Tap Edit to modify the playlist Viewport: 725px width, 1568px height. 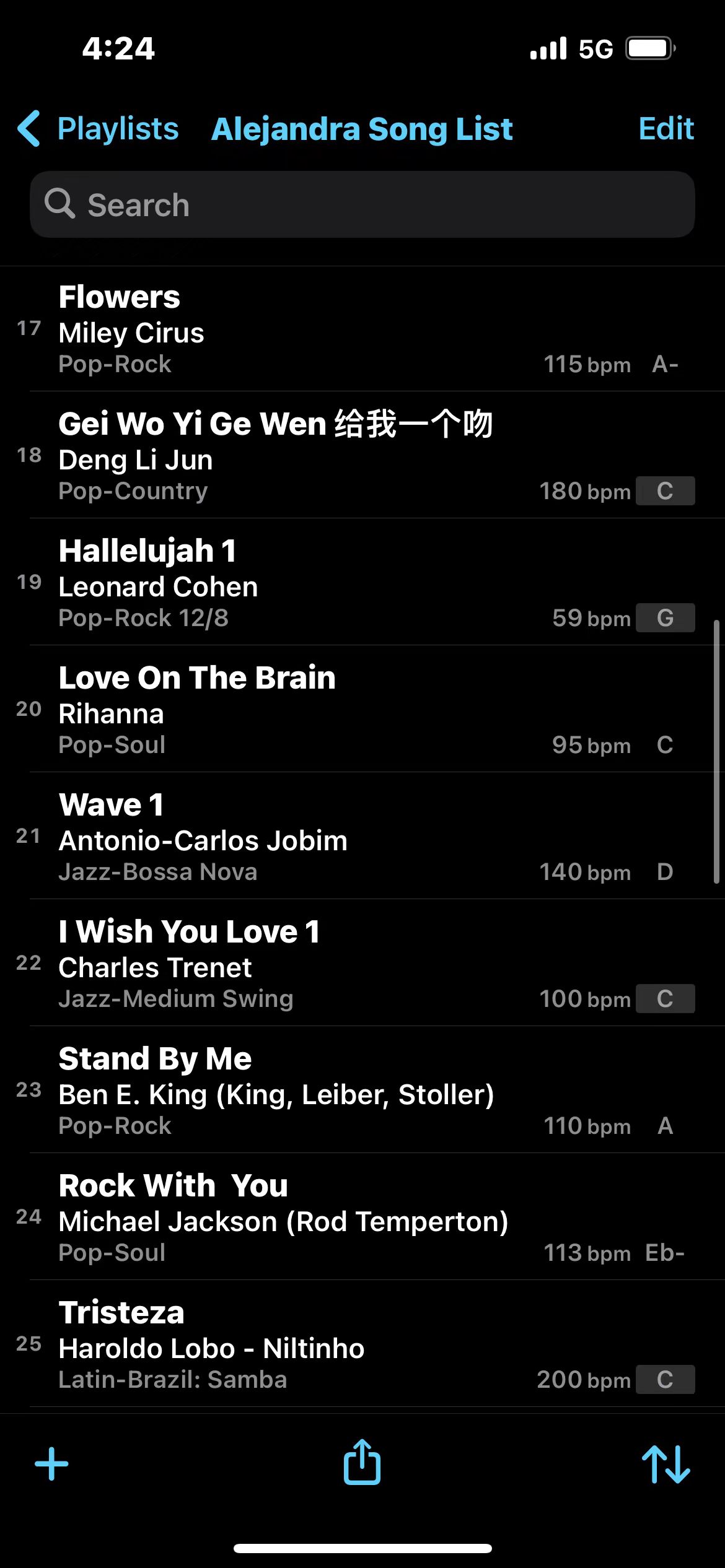click(666, 129)
